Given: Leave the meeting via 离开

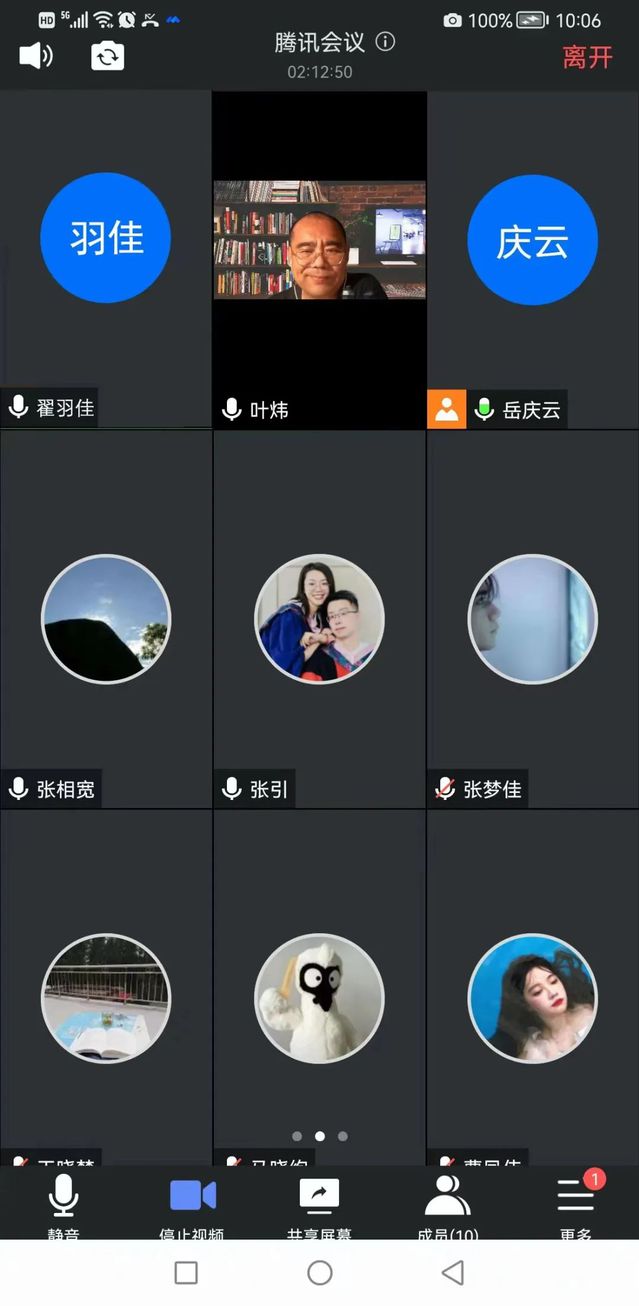Looking at the screenshot, I should [587, 57].
